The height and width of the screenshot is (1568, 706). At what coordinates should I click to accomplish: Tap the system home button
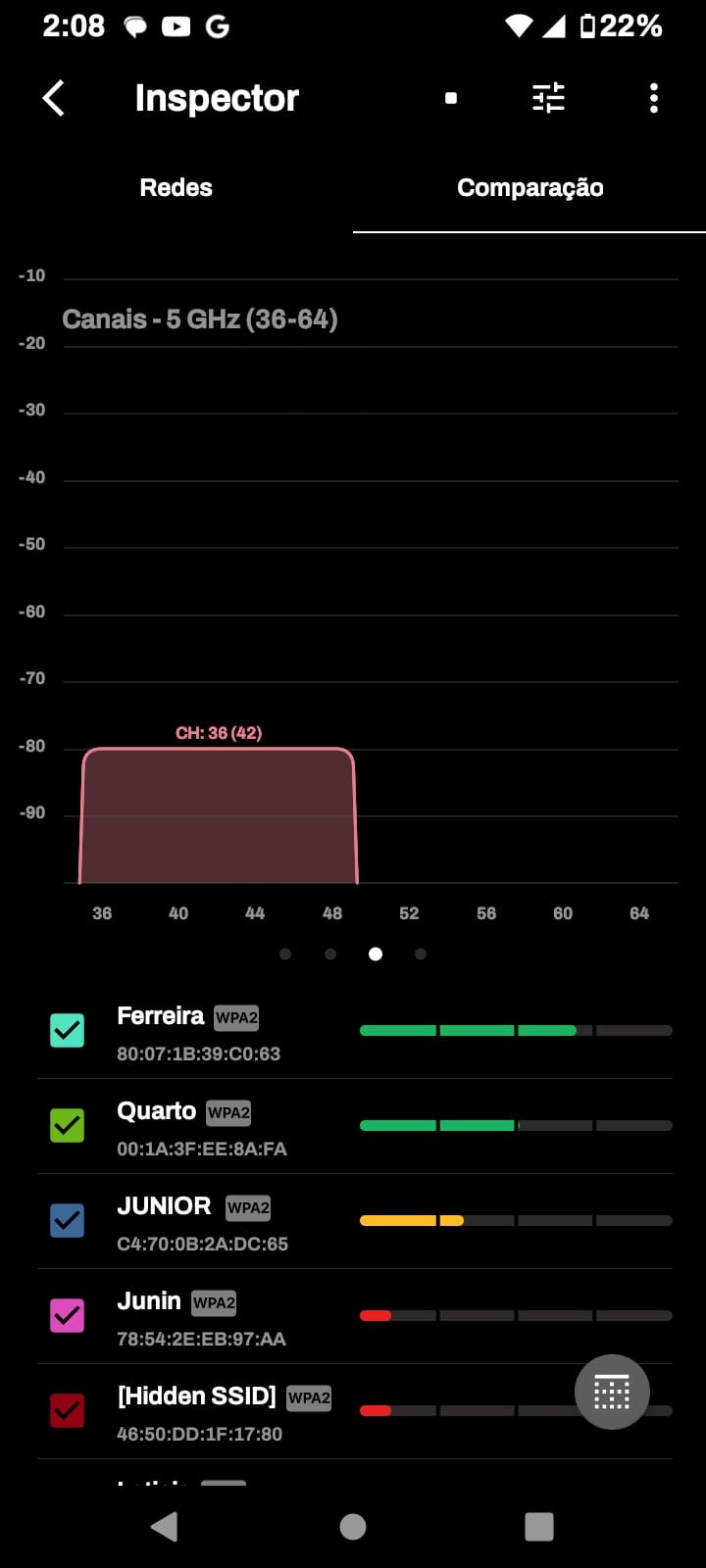tap(353, 1526)
